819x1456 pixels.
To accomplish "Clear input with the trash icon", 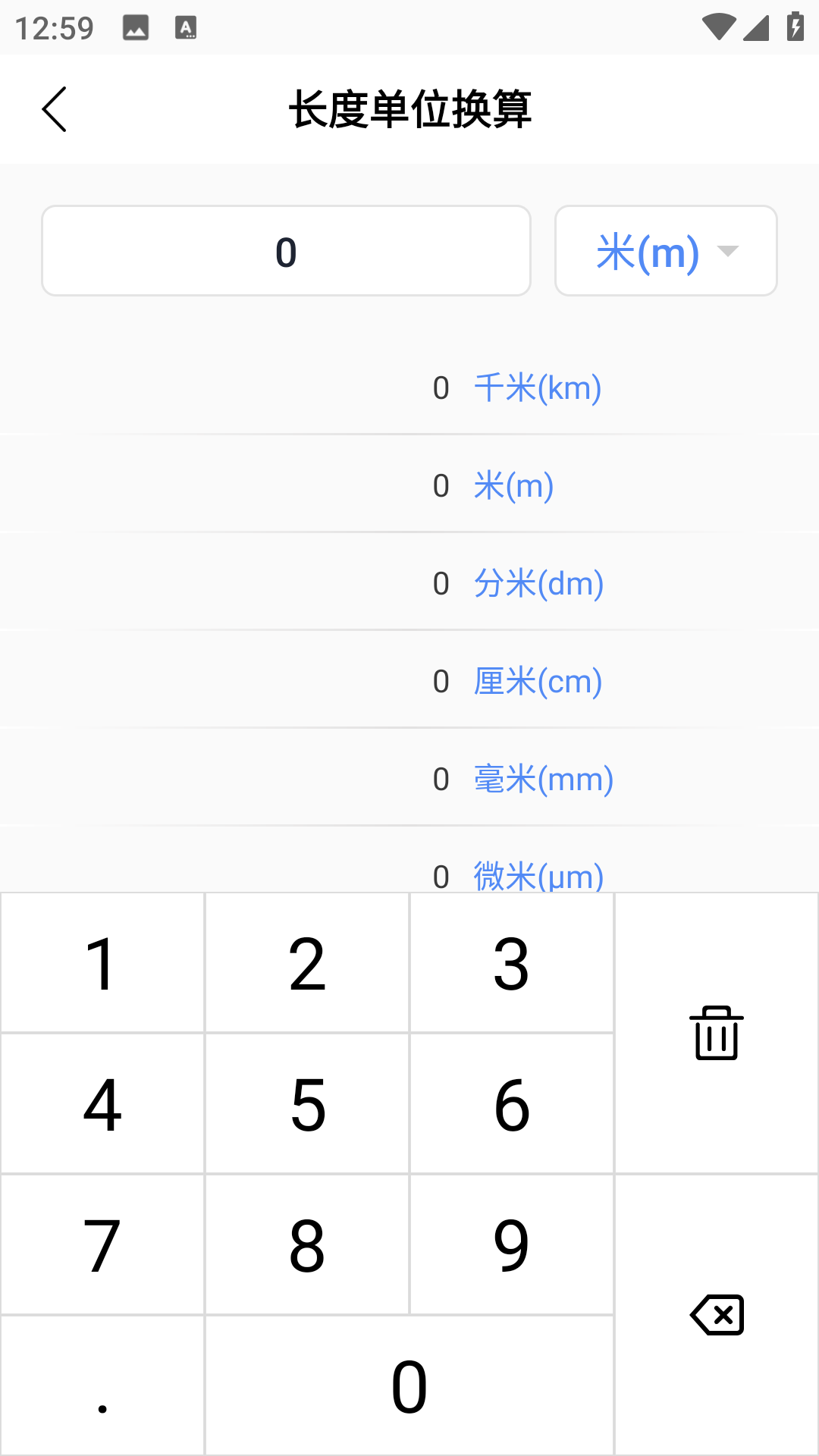I will [x=716, y=1033].
